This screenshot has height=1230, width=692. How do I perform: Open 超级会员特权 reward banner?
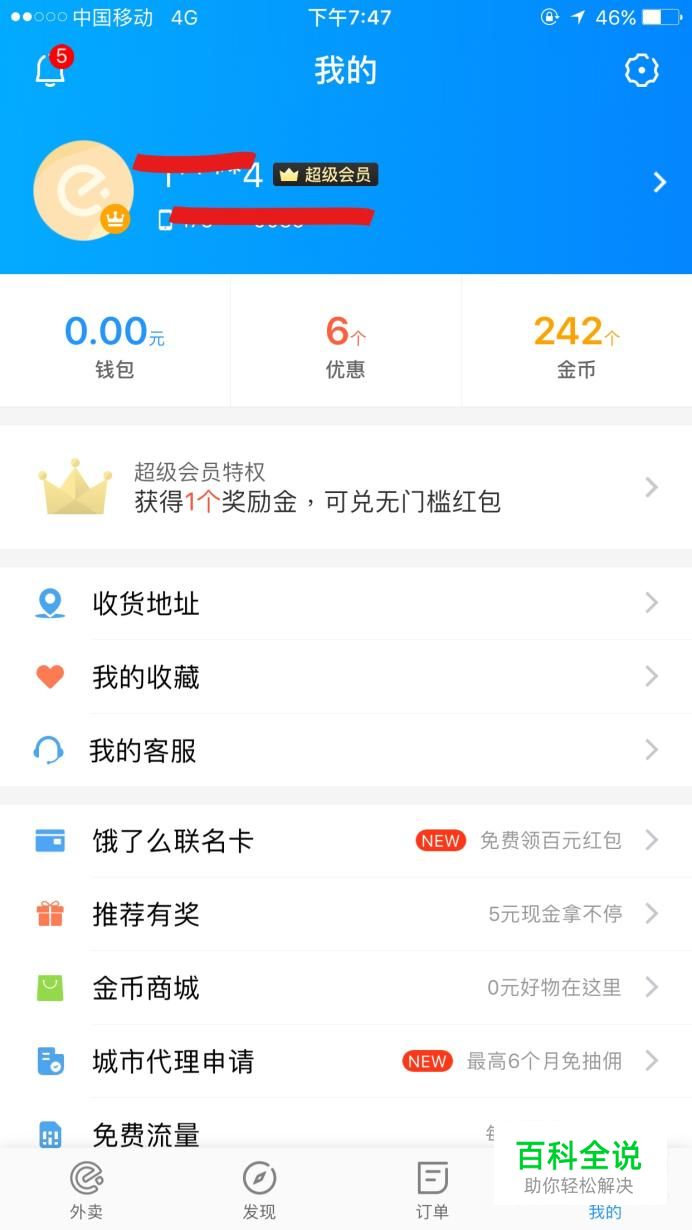(345, 487)
